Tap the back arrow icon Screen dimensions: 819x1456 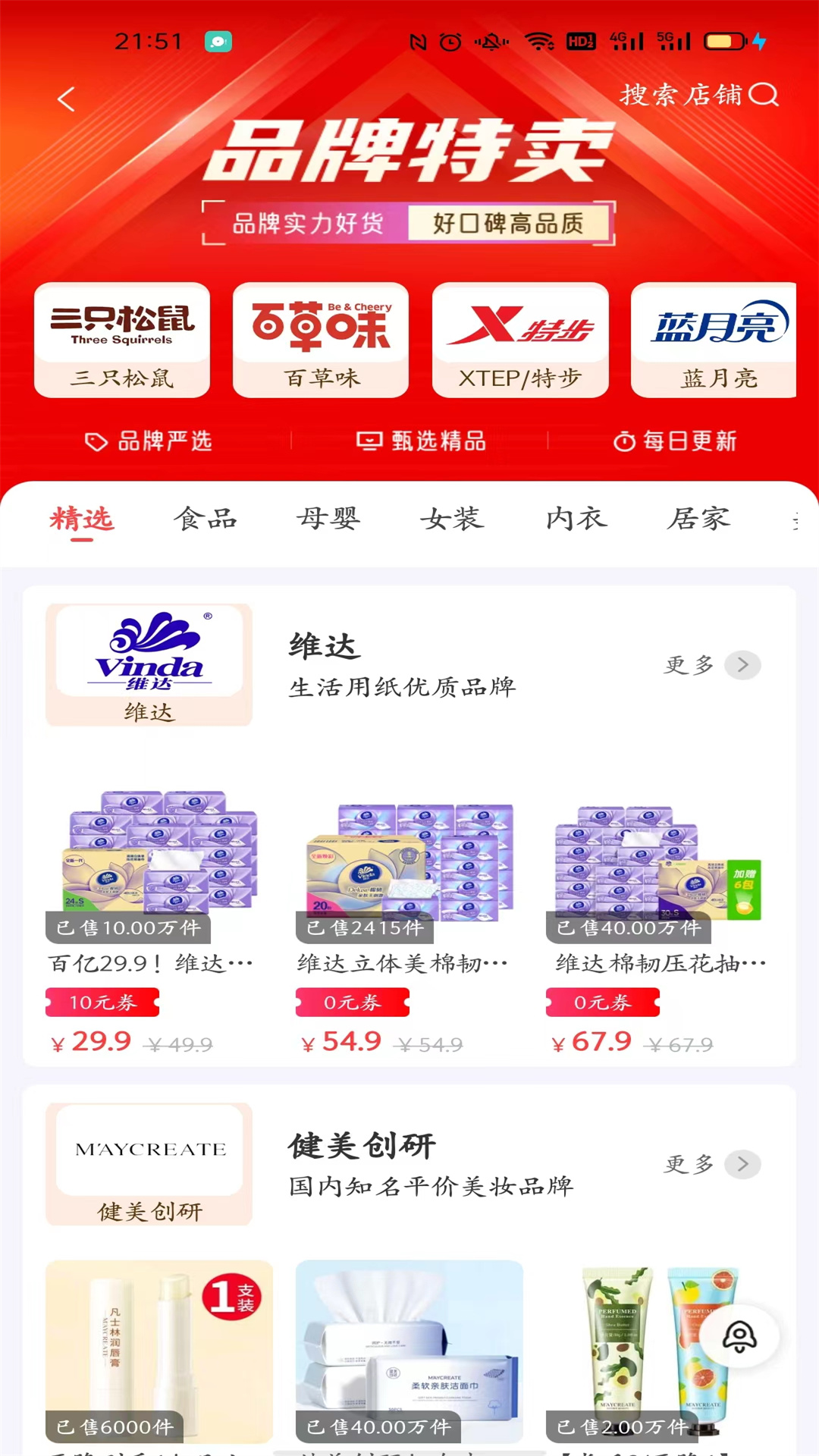67,99
